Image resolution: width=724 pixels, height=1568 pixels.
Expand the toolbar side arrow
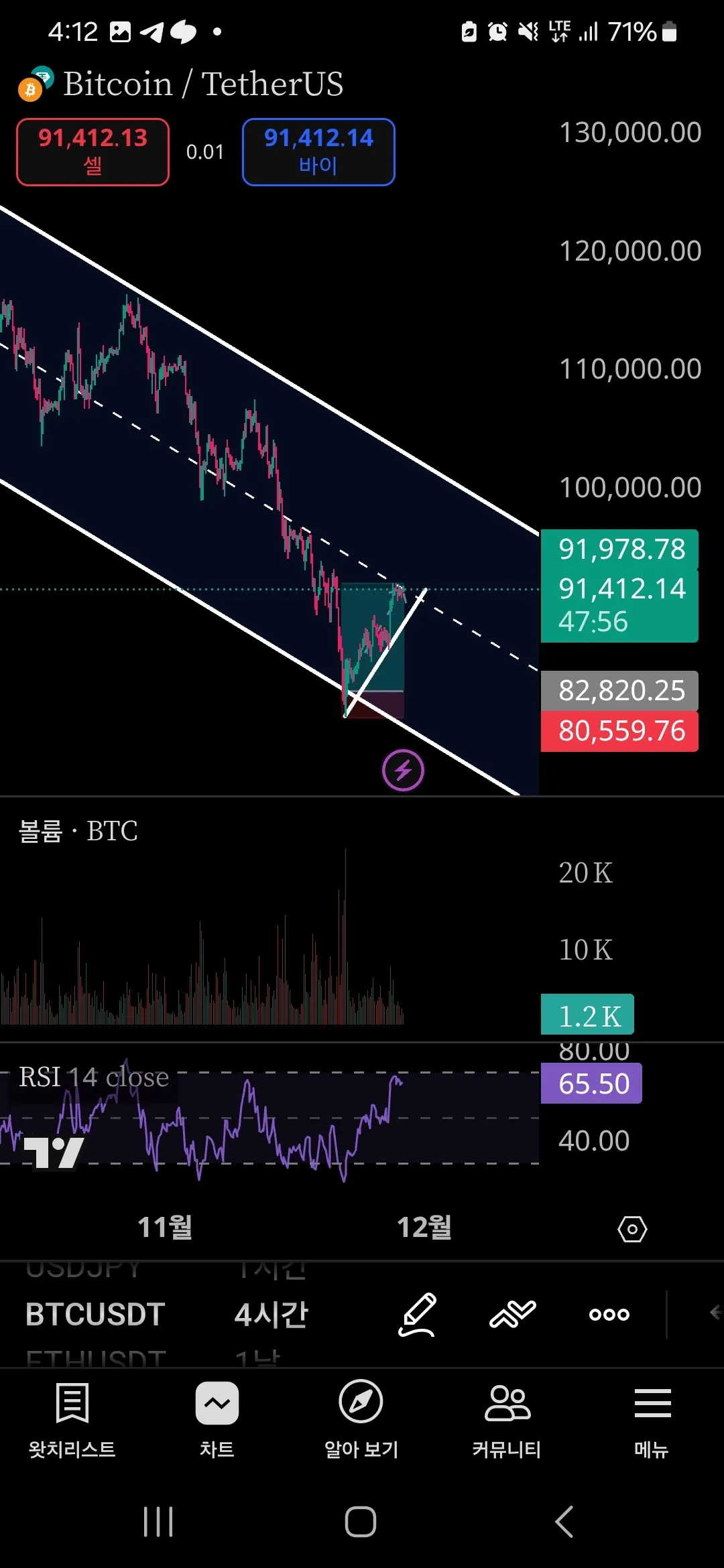coord(714,1313)
